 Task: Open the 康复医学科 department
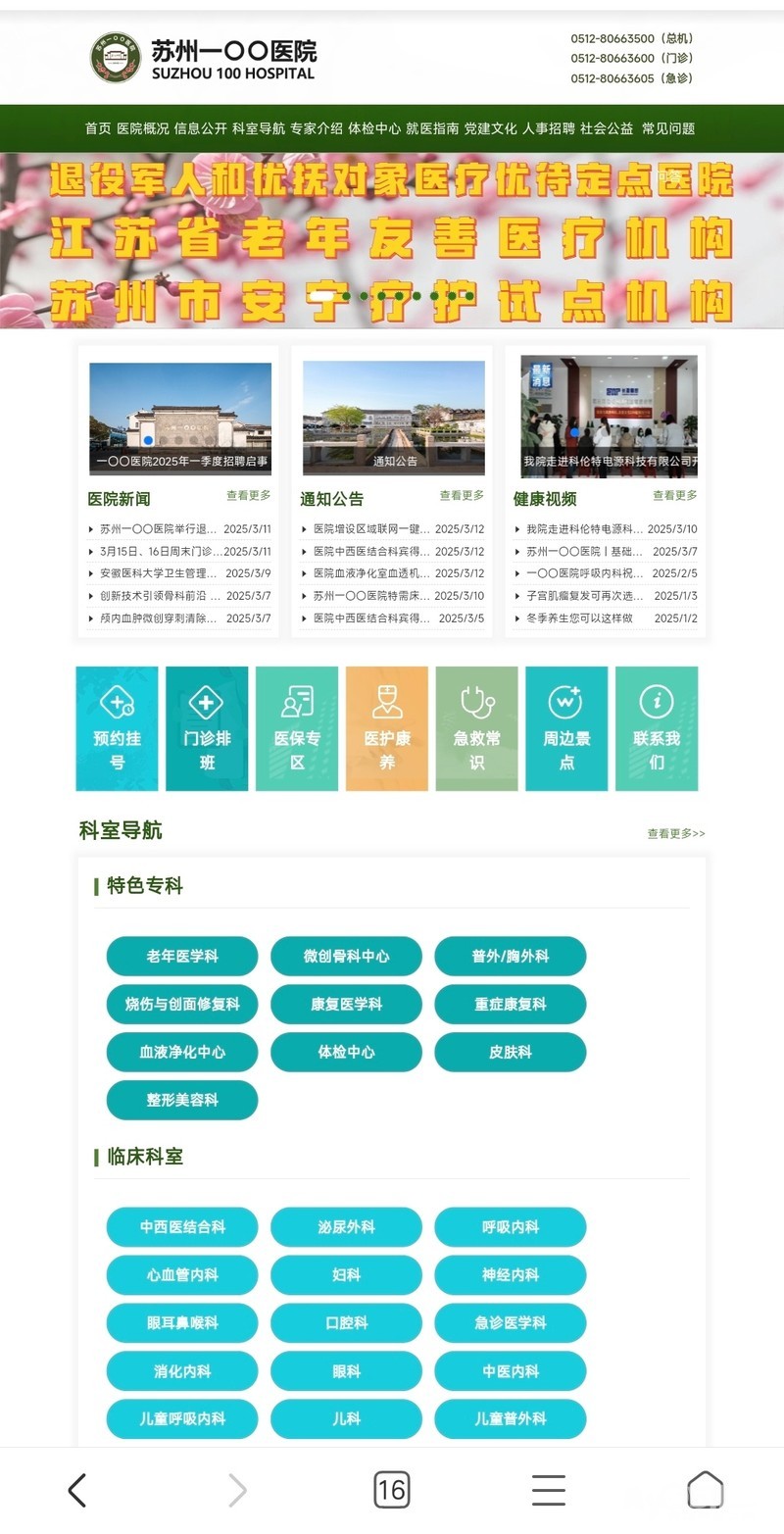(x=346, y=1005)
